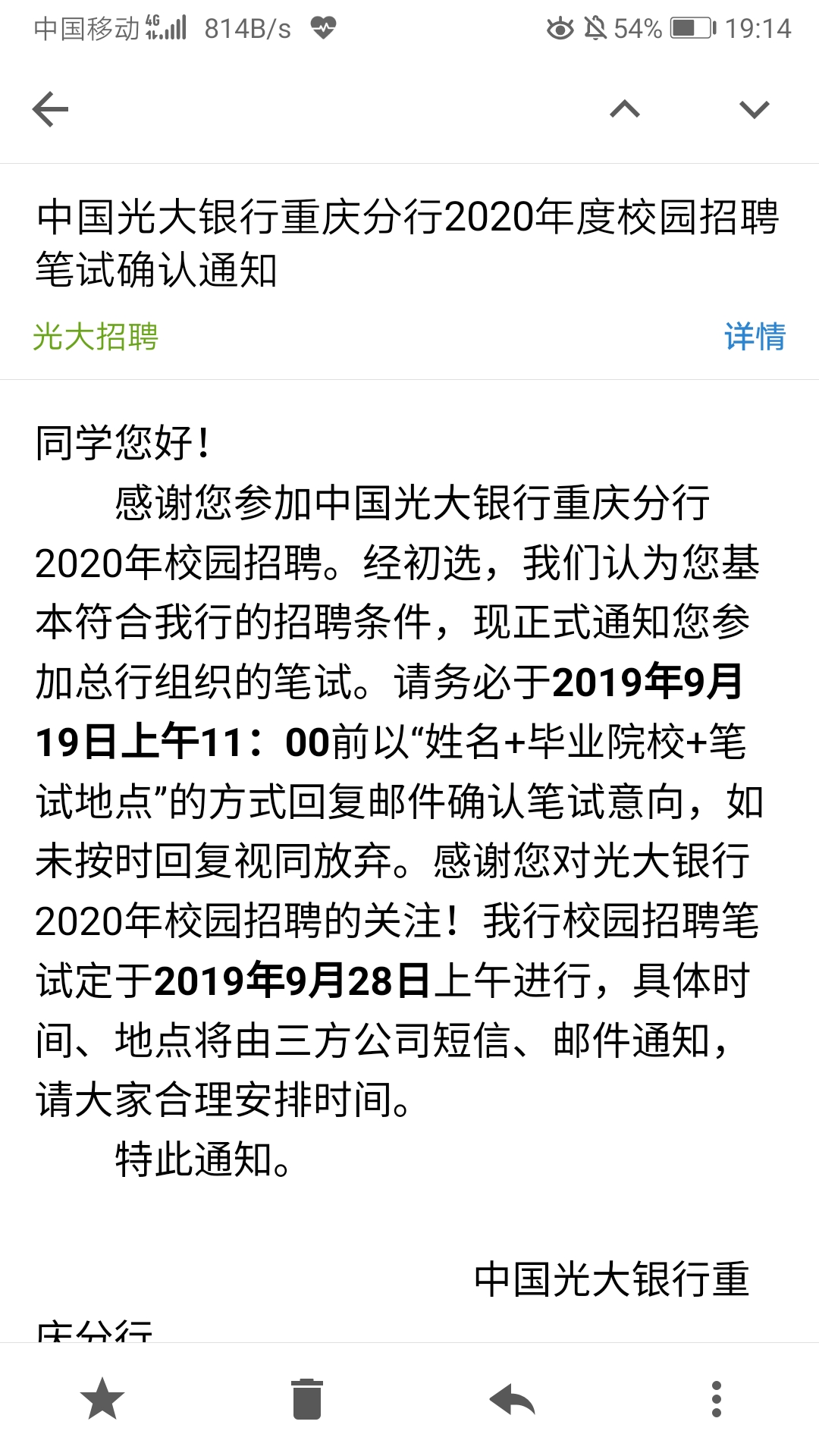
Task: Jump to the previous email
Action: 625,109
